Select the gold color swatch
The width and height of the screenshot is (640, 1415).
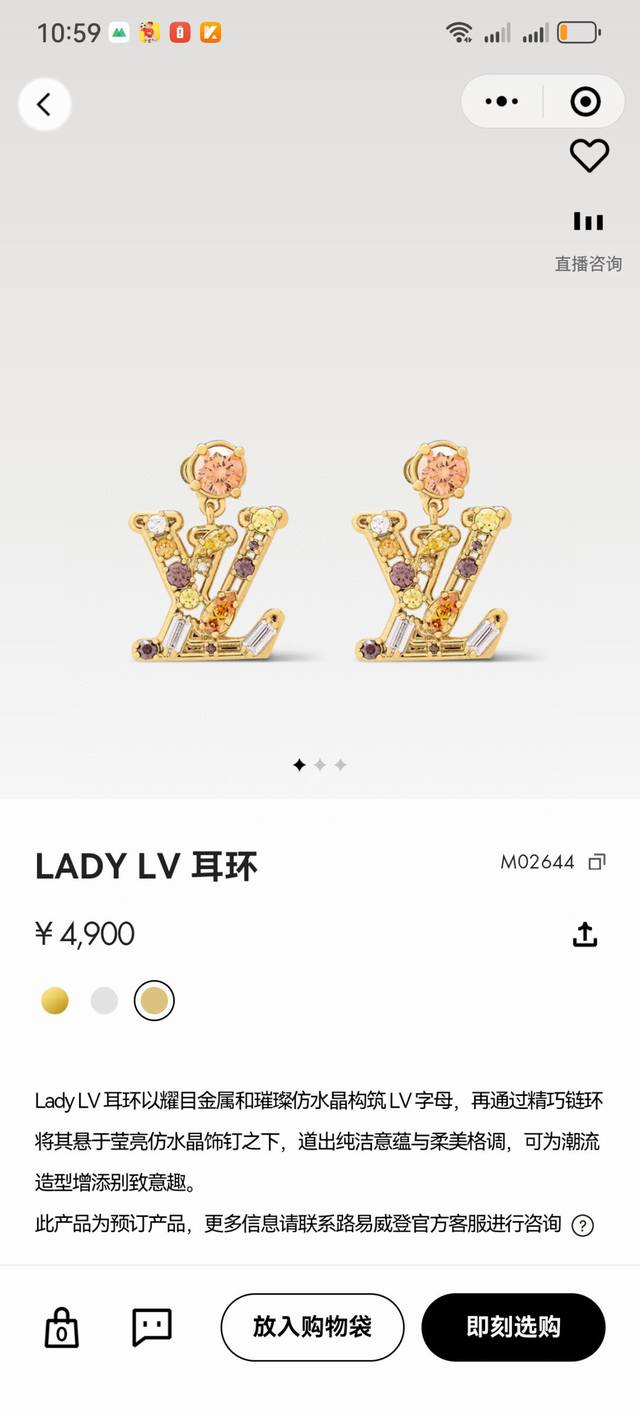pyautogui.click(x=55, y=1000)
